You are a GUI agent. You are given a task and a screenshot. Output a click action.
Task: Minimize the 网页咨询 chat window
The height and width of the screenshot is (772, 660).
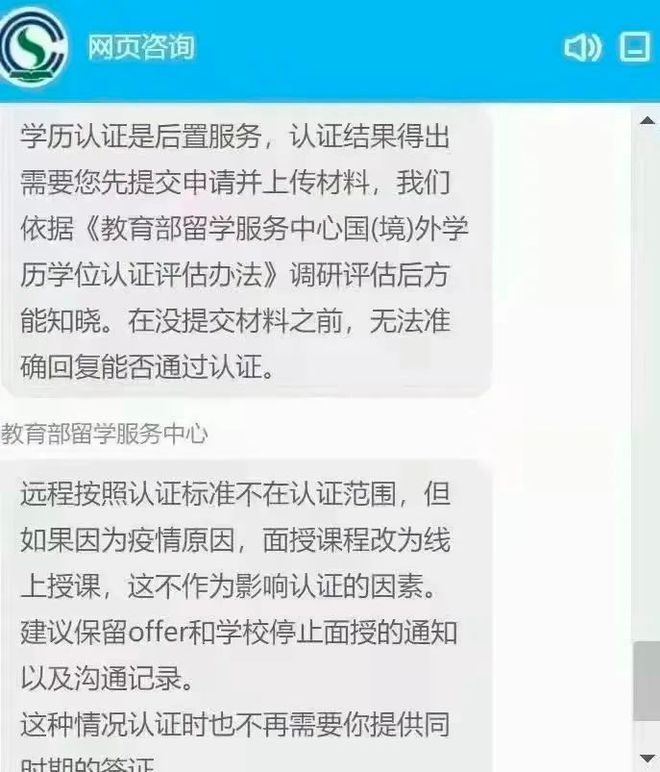[635, 47]
